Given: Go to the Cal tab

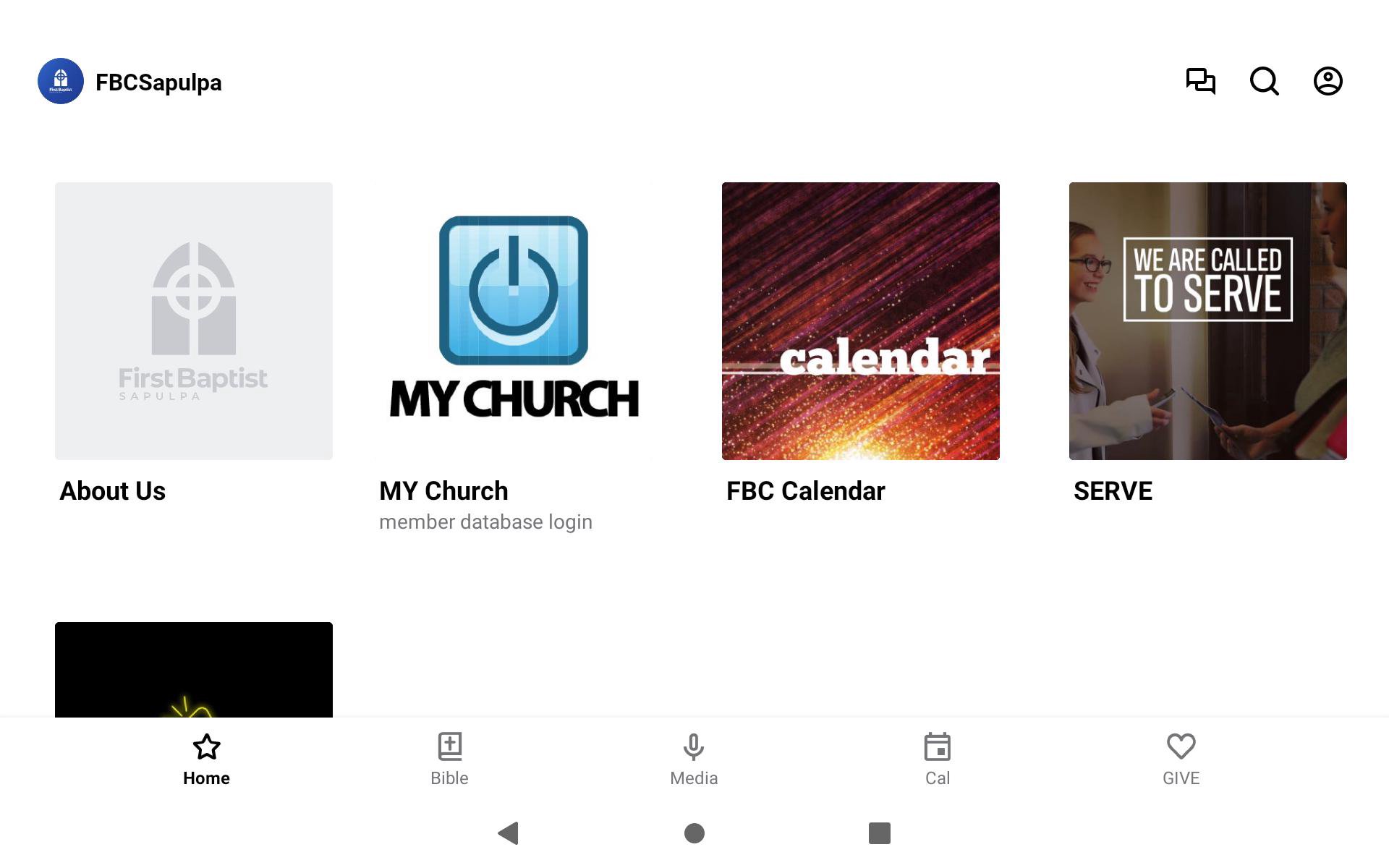Looking at the screenshot, I should pos(938,759).
